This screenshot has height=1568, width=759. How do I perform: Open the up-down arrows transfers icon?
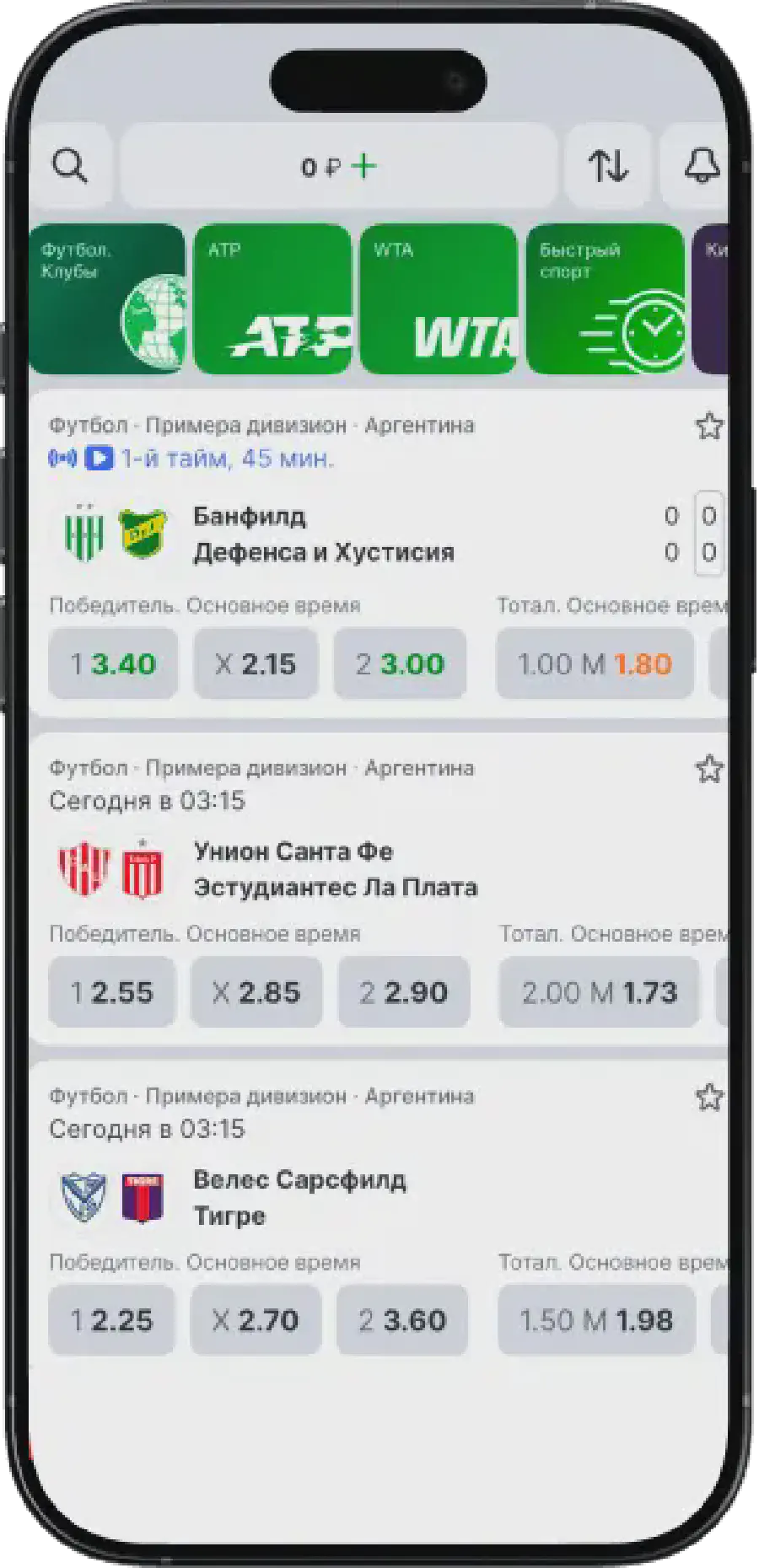click(607, 166)
